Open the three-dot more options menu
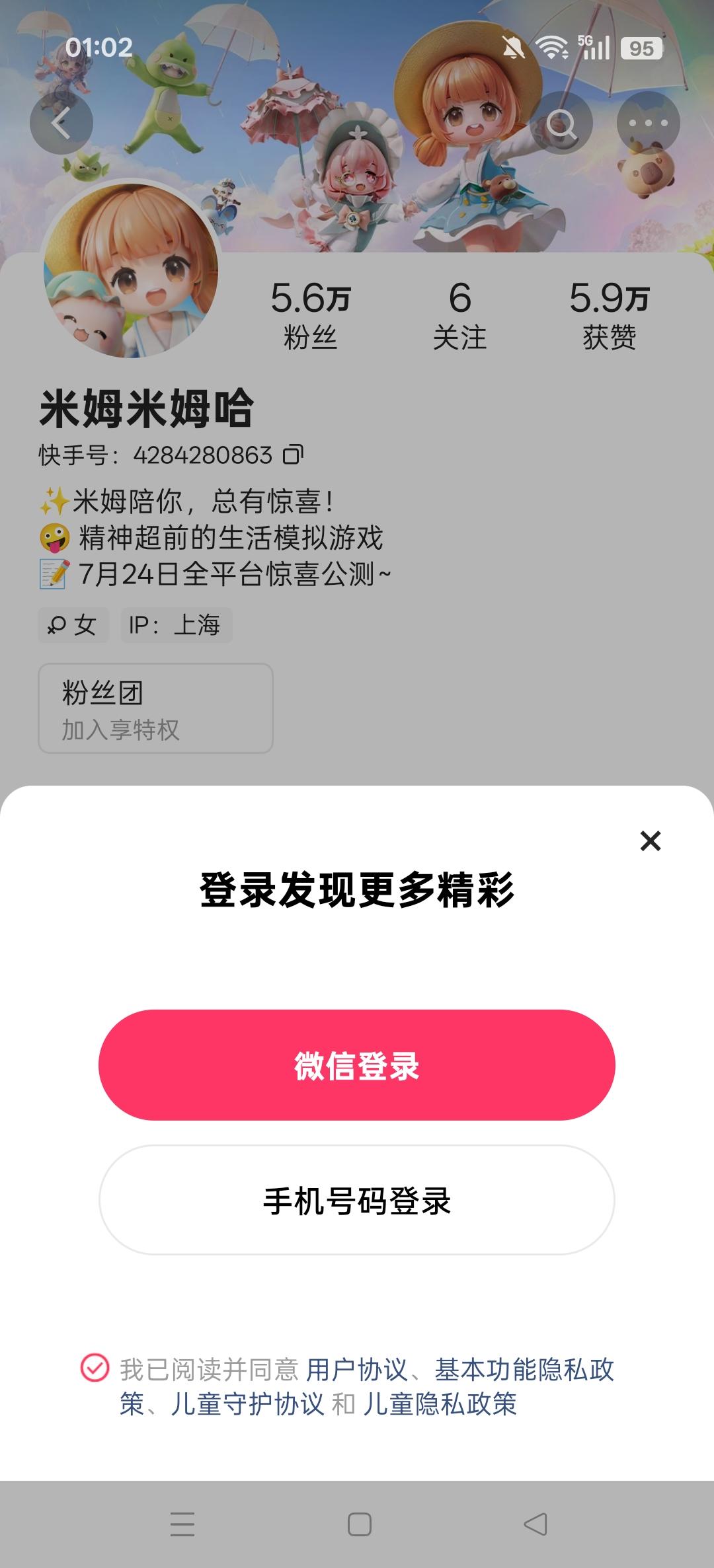This screenshot has width=714, height=1568. (648, 123)
